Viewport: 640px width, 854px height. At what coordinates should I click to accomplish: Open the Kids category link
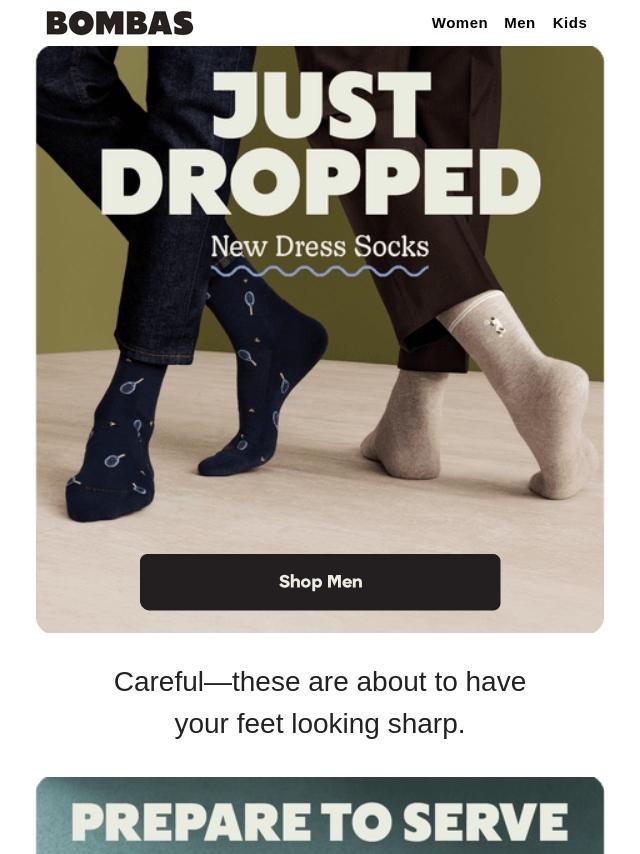pyautogui.click(x=569, y=23)
